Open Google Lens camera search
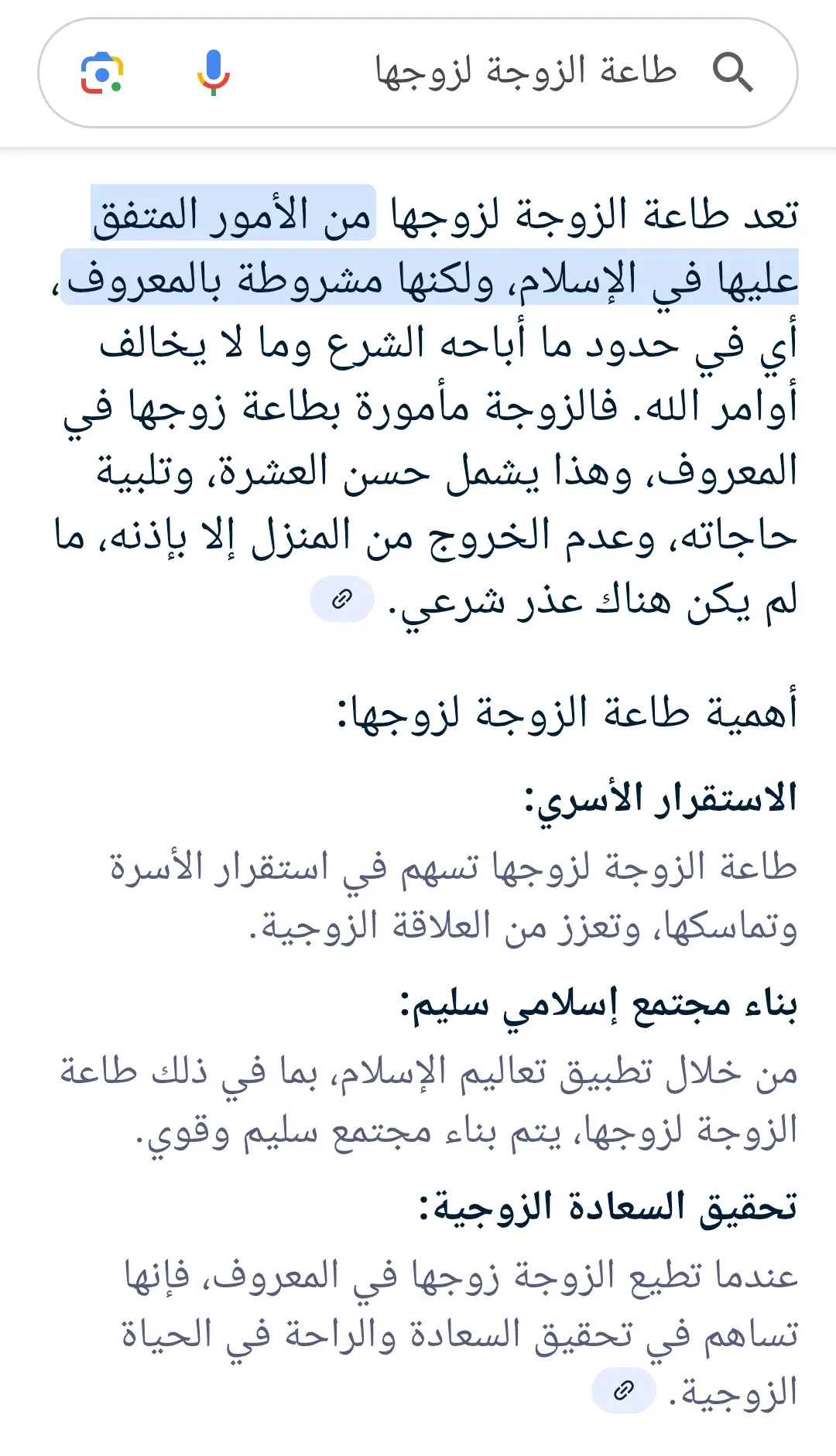Viewport: 836px width, 1456px height. [x=102, y=73]
